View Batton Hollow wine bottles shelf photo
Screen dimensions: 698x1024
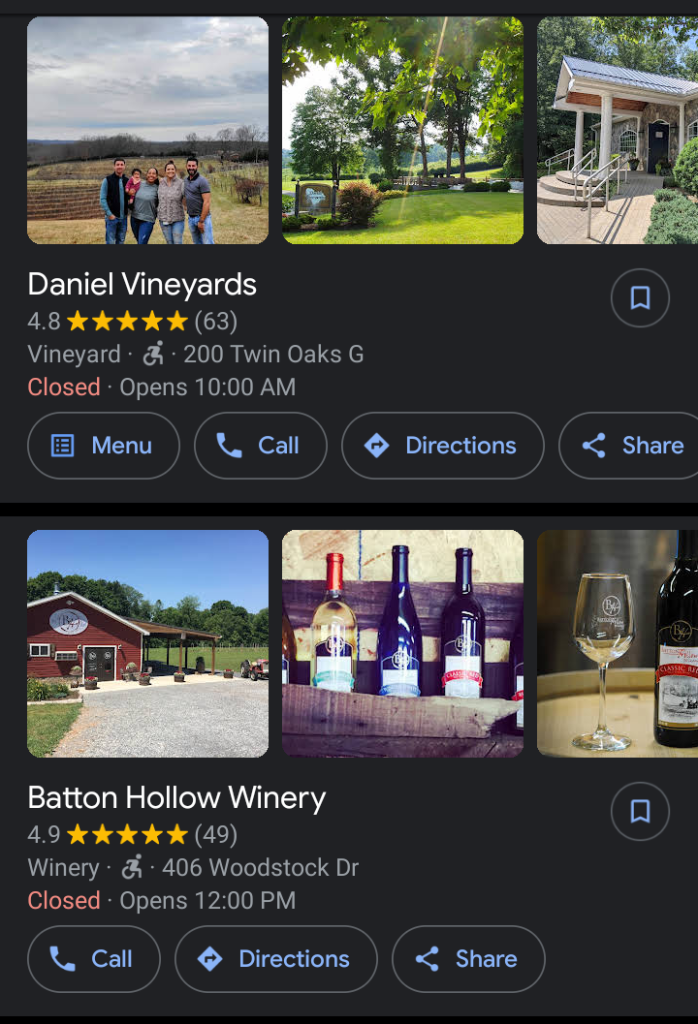tap(402, 643)
